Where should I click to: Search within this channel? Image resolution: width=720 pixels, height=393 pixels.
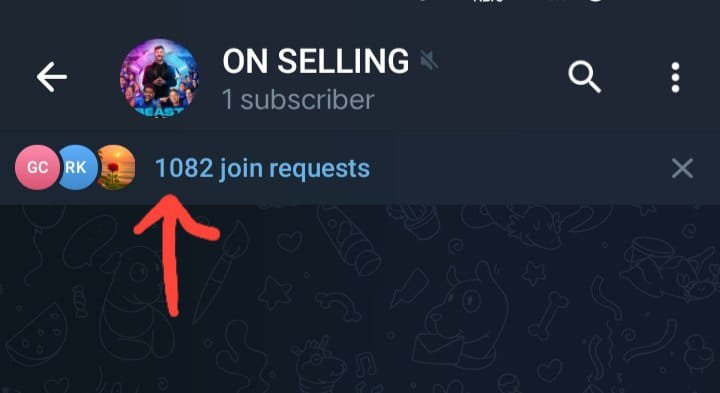[x=584, y=77]
